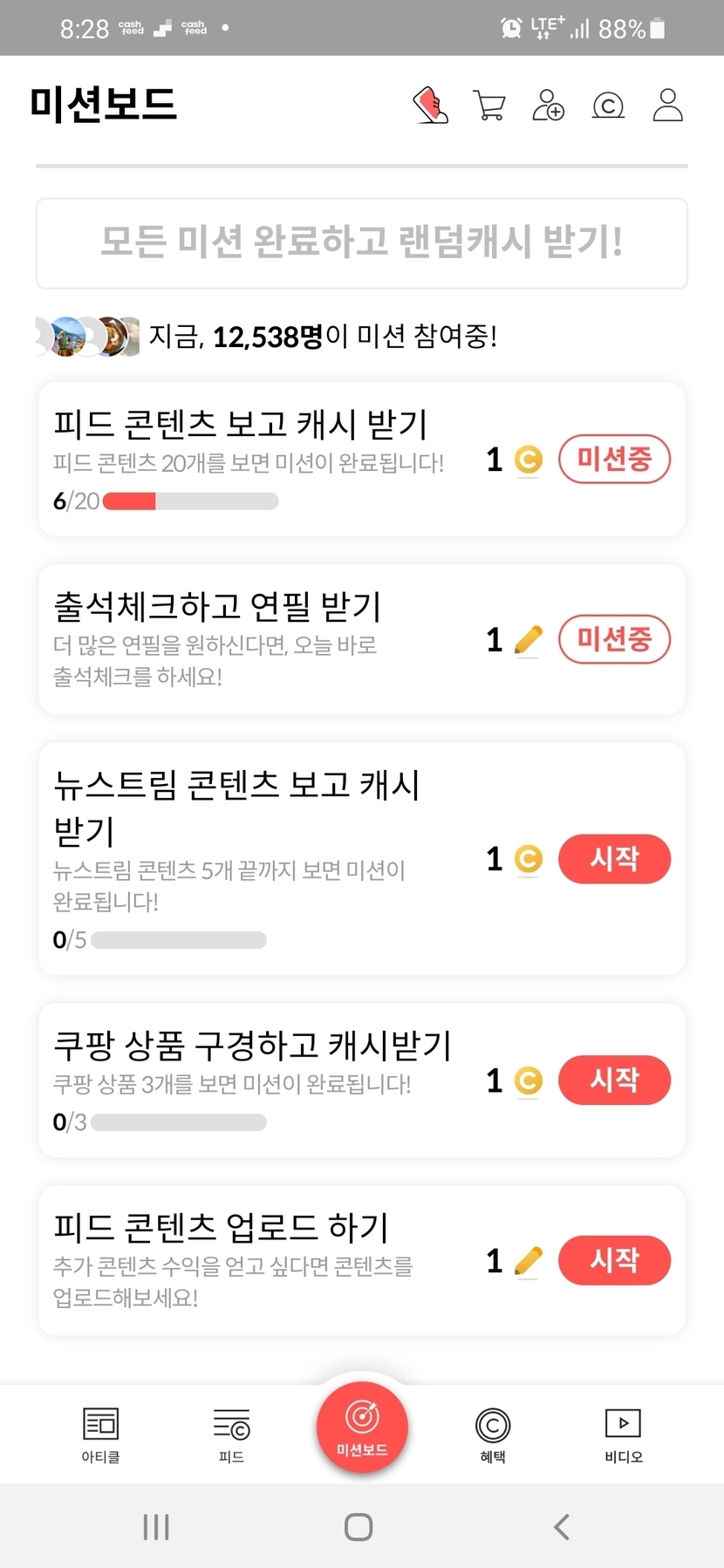Viewport: 724px width, 1568px height.
Task: Start the 뉴스트림 콘텐츠 보고 캐시 받기 mission
Action: pyautogui.click(x=614, y=859)
